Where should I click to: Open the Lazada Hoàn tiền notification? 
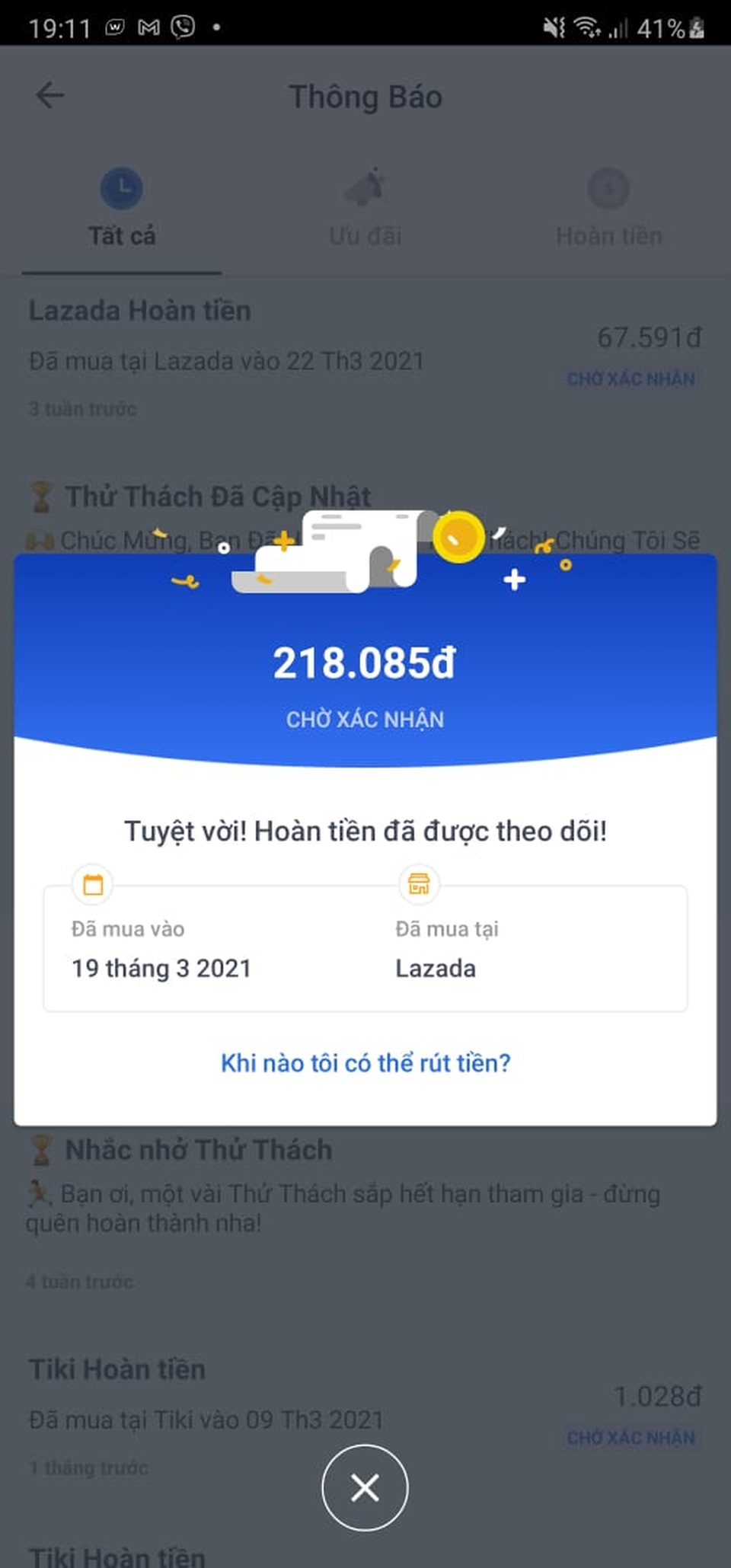[140, 311]
